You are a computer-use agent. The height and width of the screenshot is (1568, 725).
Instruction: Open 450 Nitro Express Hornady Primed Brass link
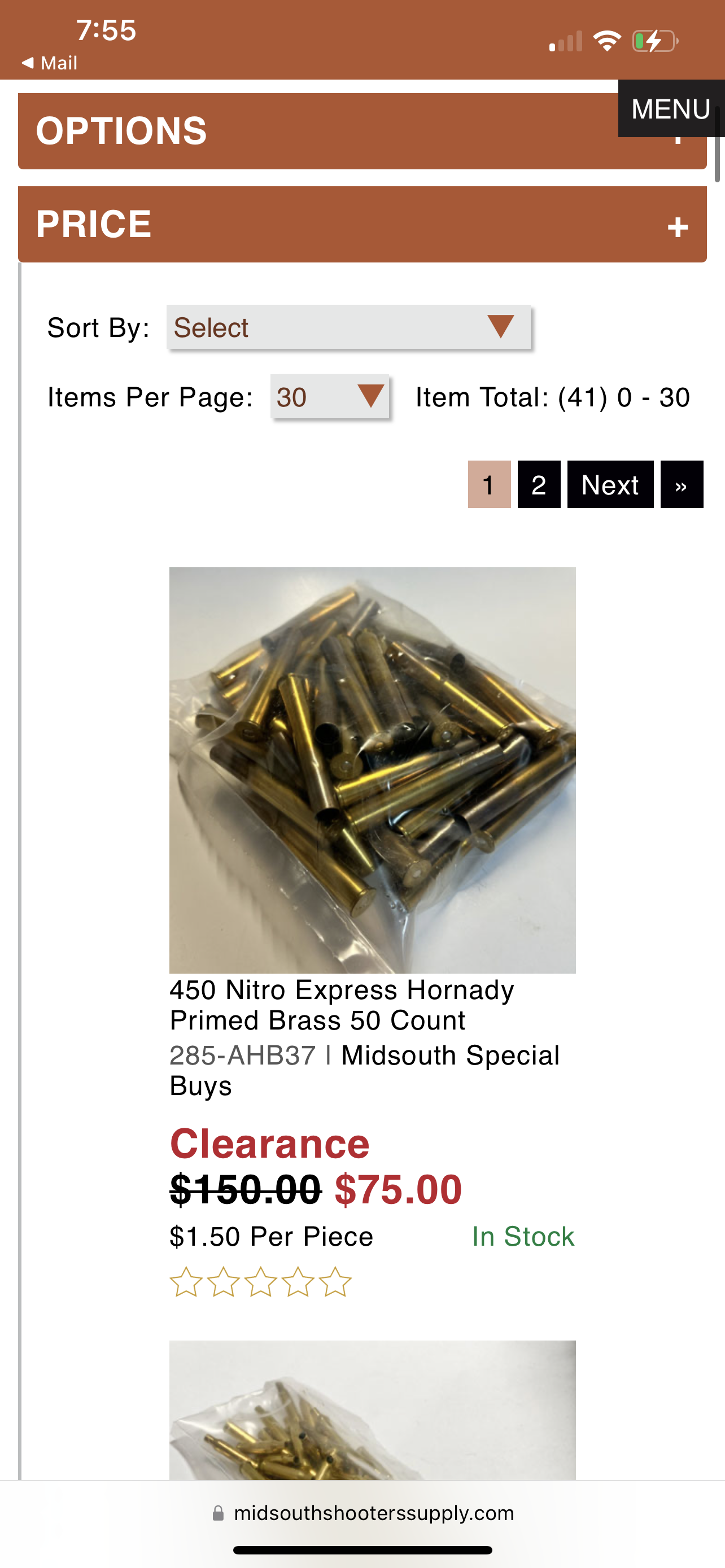pyautogui.click(x=341, y=1005)
